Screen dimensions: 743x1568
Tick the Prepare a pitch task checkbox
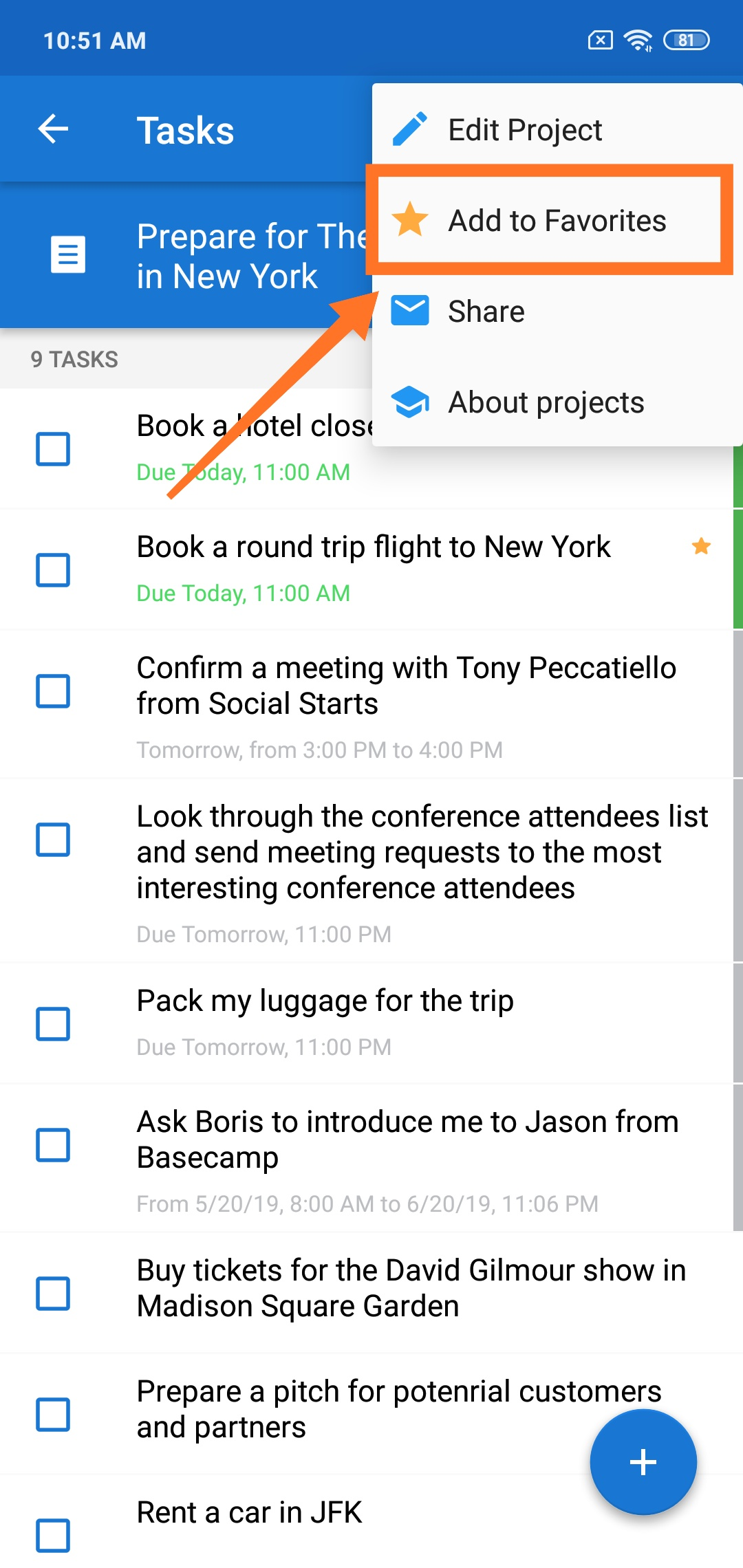[53, 1415]
